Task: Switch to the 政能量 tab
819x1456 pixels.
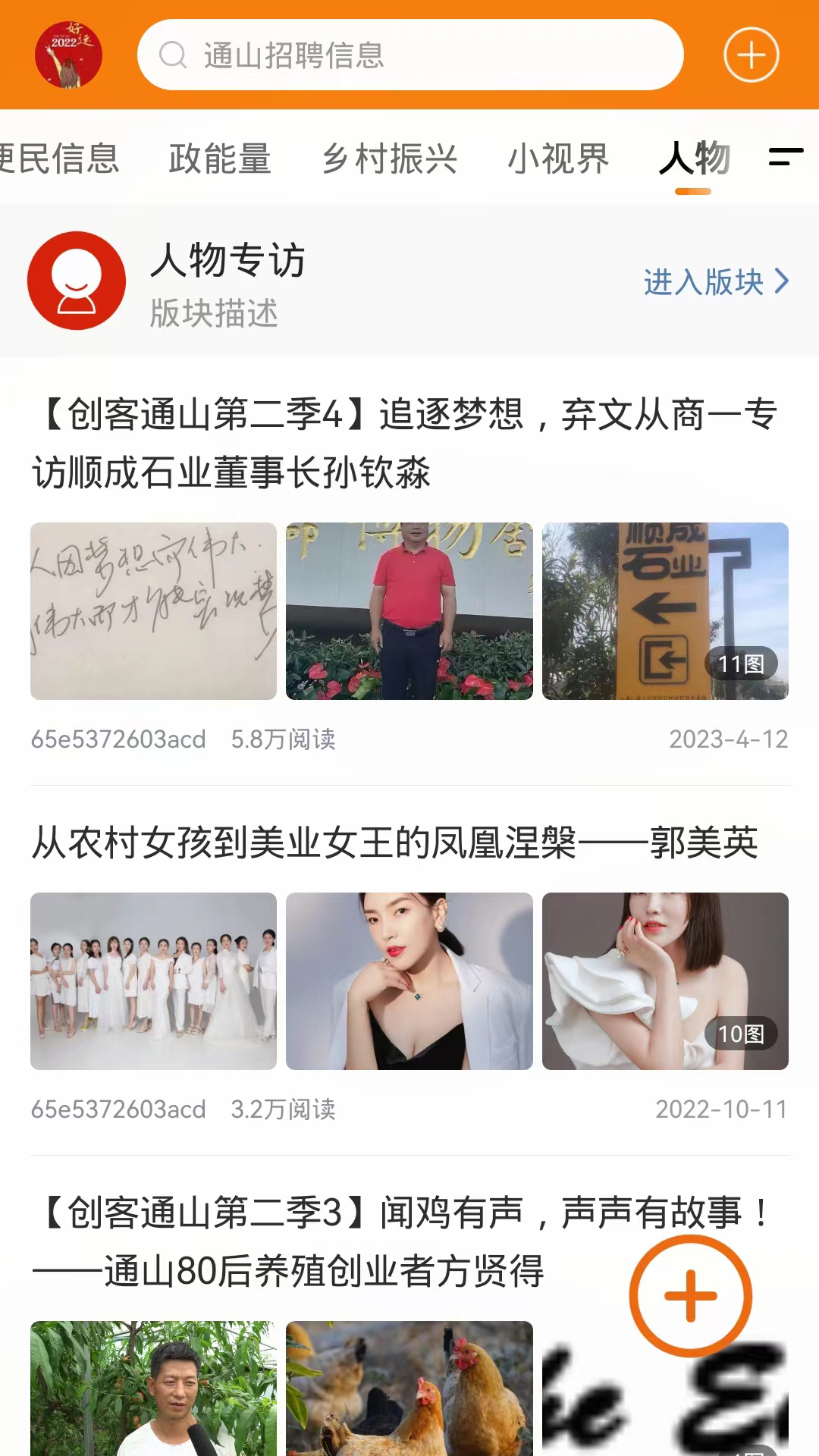Action: pos(220,158)
